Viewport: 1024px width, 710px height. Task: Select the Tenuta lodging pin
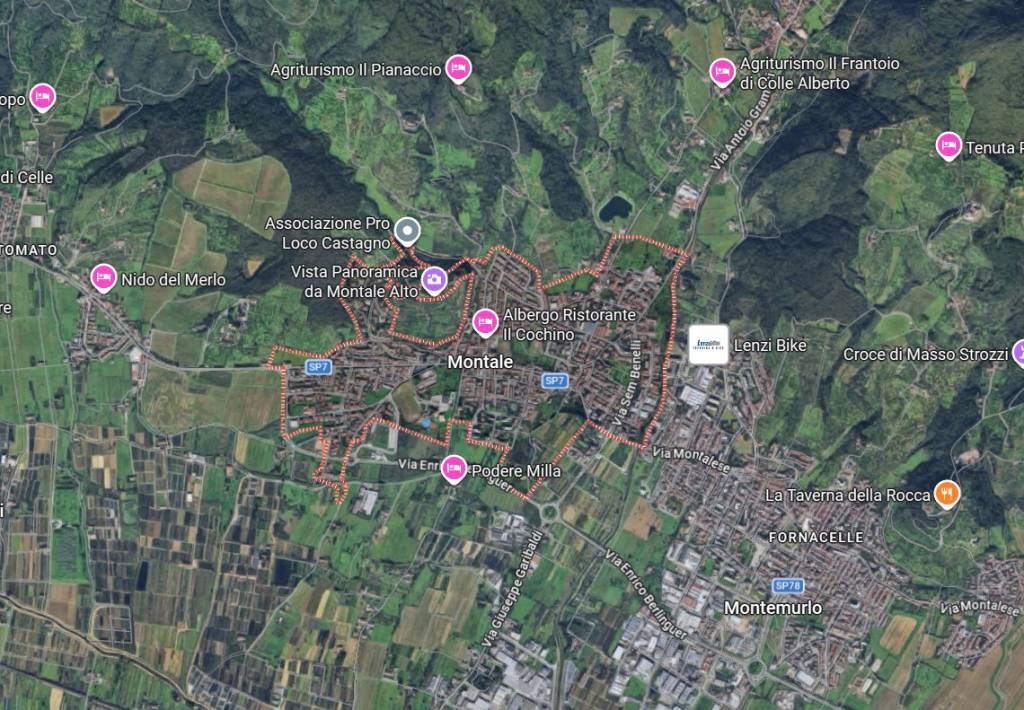(x=949, y=145)
